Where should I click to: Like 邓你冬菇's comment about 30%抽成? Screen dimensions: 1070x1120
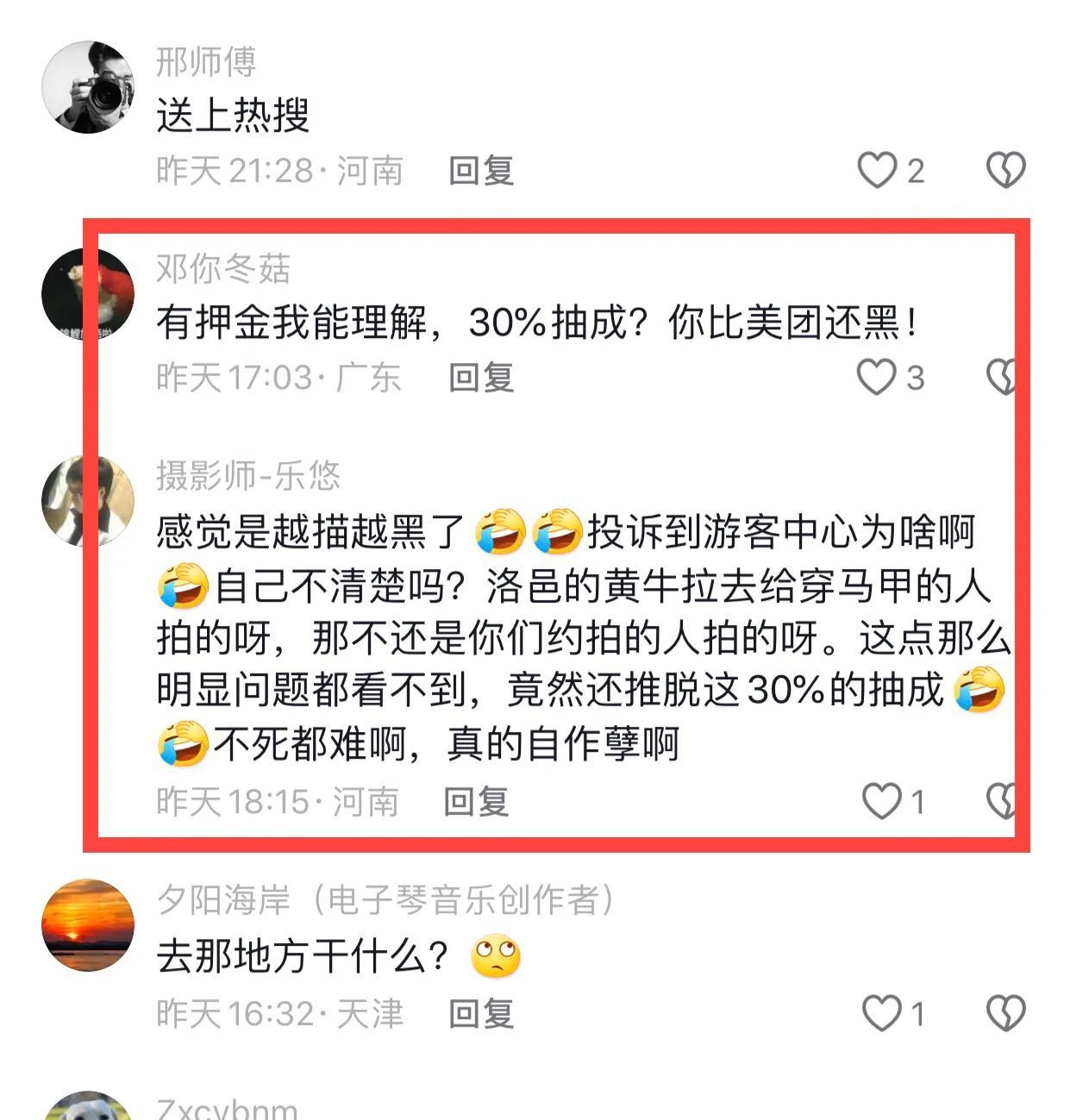(x=877, y=377)
